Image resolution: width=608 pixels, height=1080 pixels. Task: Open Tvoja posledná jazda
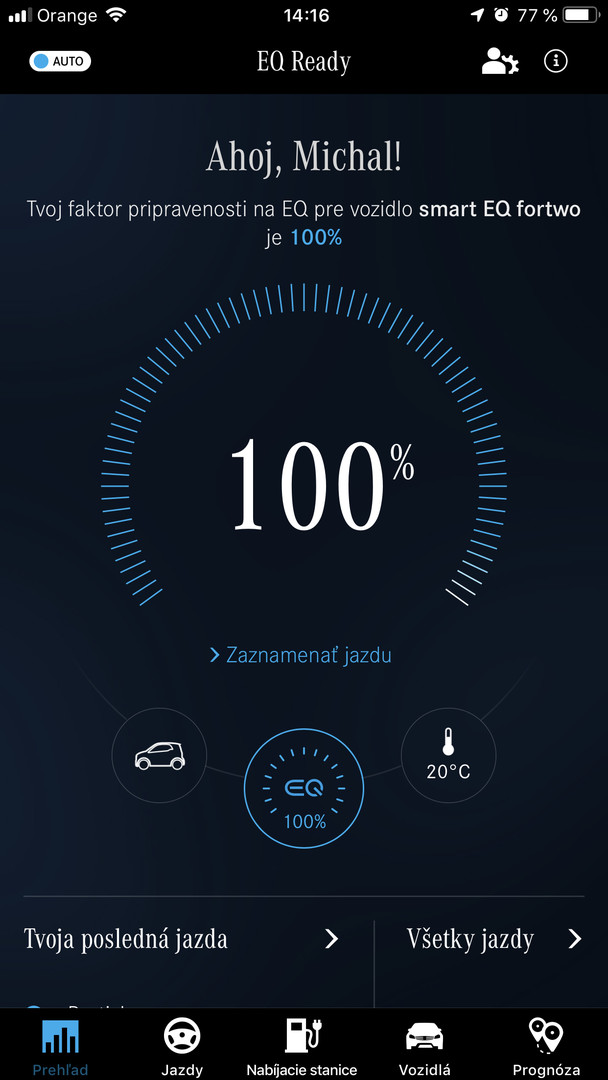click(x=182, y=938)
